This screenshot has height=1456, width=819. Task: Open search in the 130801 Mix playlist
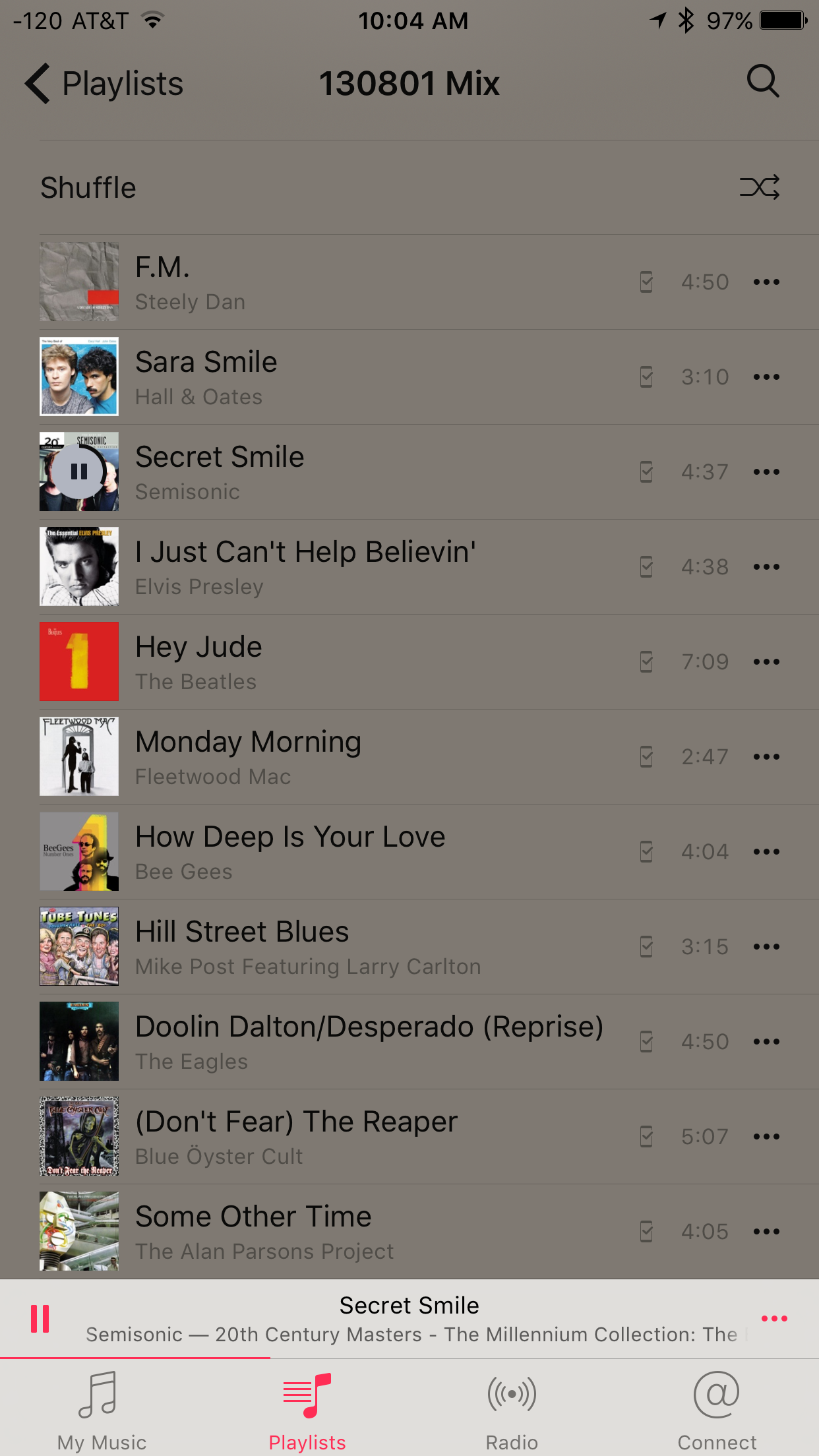pyautogui.click(x=762, y=82)
